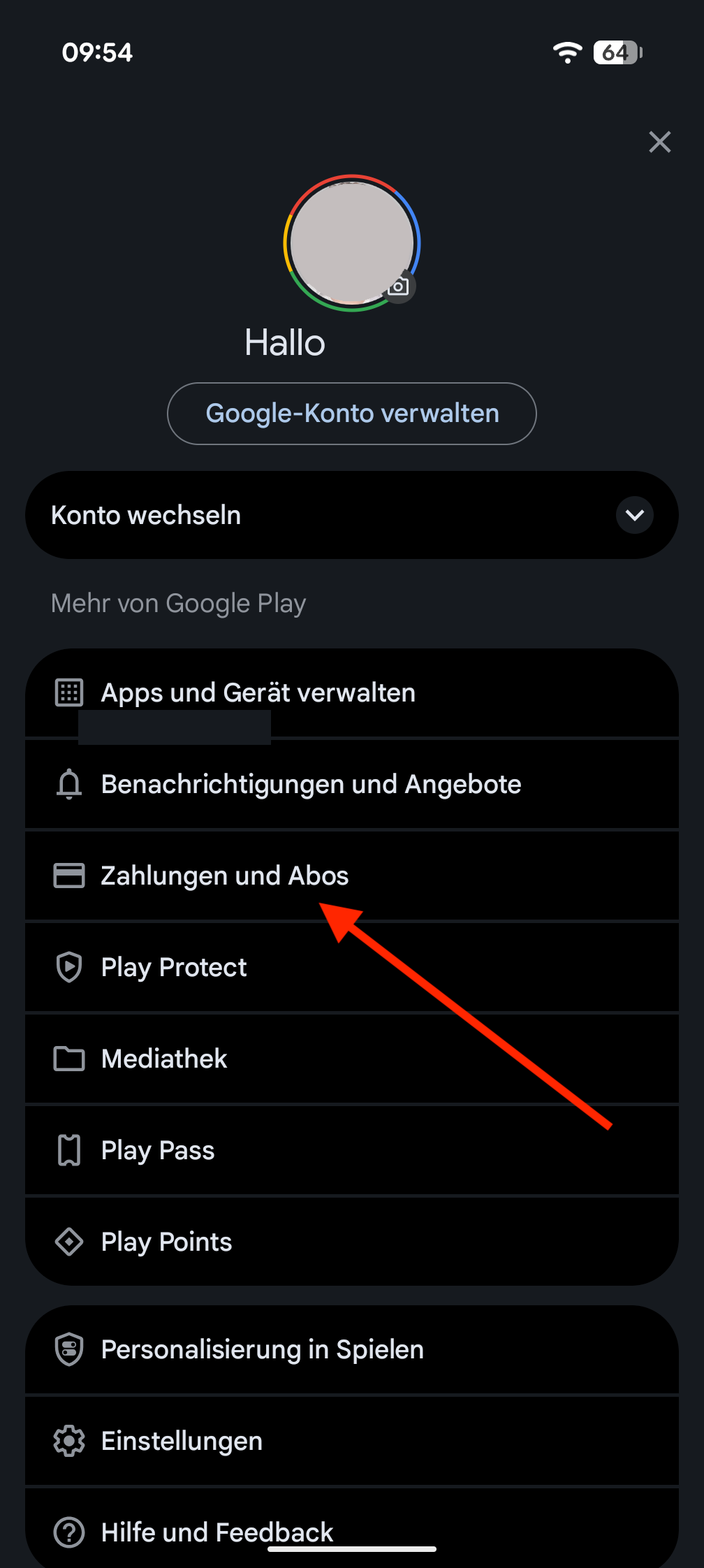The image size is (704, 1568).
Task: Tap Google-Konto verwalten button
Action: [352, 414]
